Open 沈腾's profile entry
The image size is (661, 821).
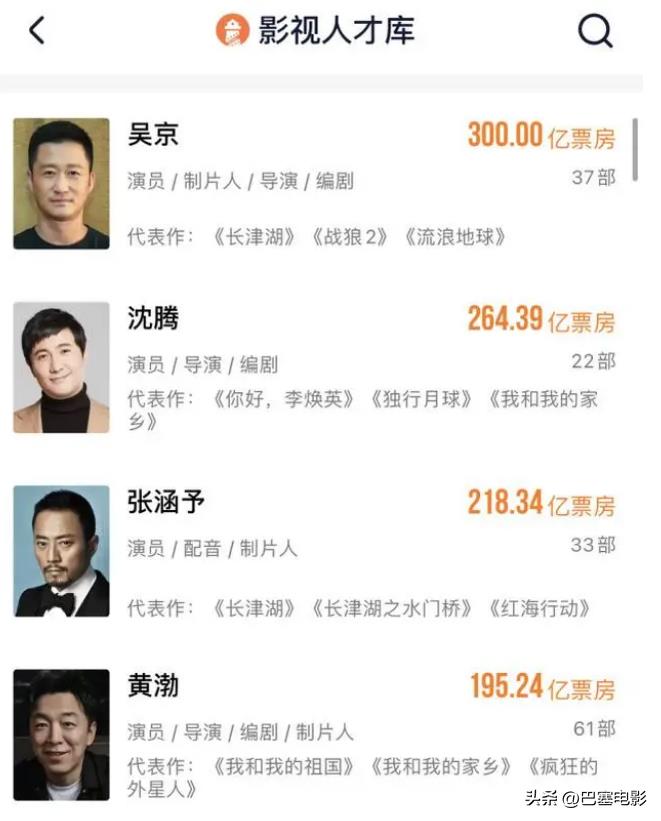[153, 319]
